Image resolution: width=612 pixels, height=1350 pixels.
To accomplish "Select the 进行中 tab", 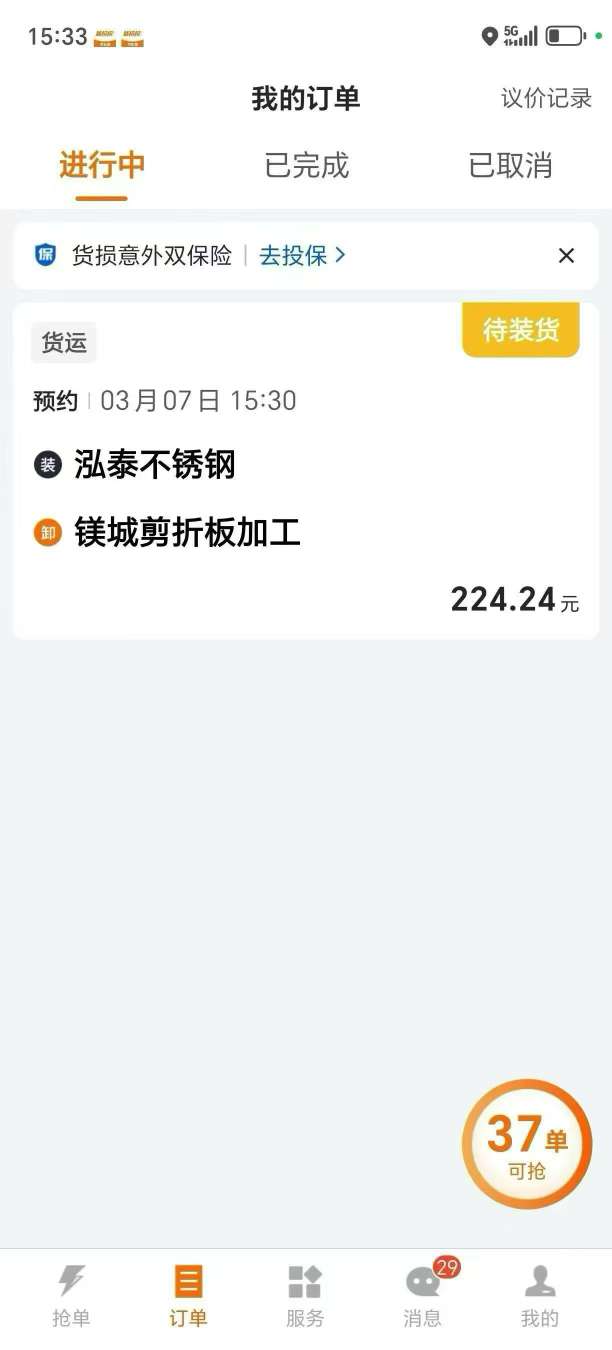I will point(102,165).
